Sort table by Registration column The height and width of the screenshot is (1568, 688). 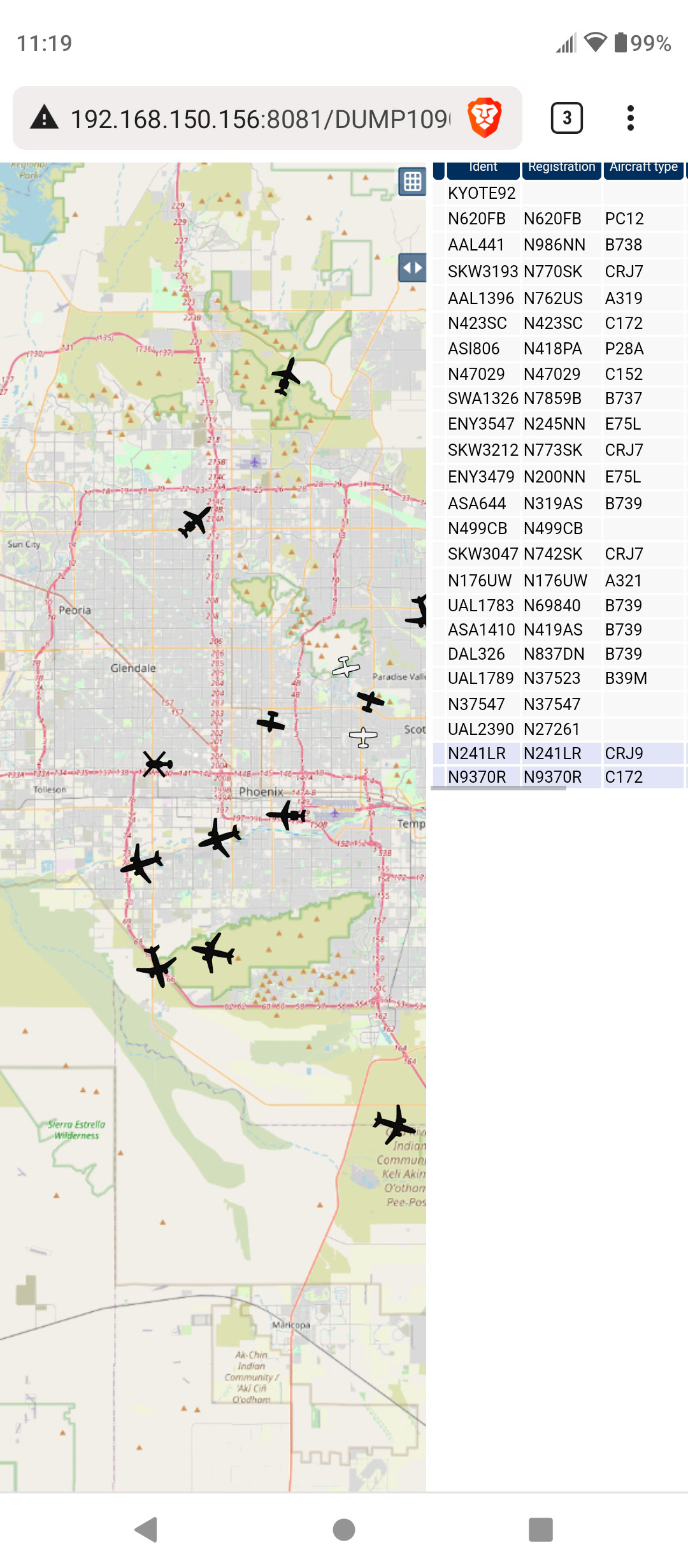(561, 169)
